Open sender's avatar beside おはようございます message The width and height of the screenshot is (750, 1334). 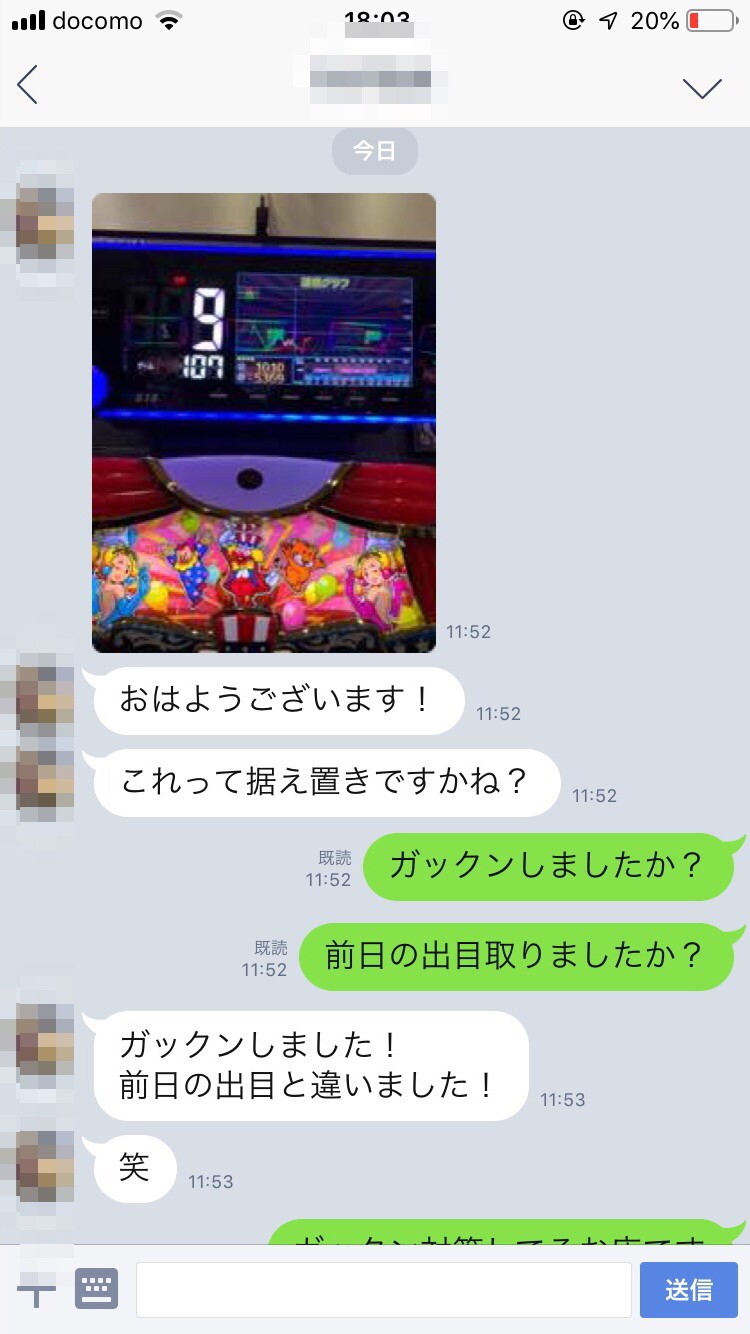click(x=43, y=700)
